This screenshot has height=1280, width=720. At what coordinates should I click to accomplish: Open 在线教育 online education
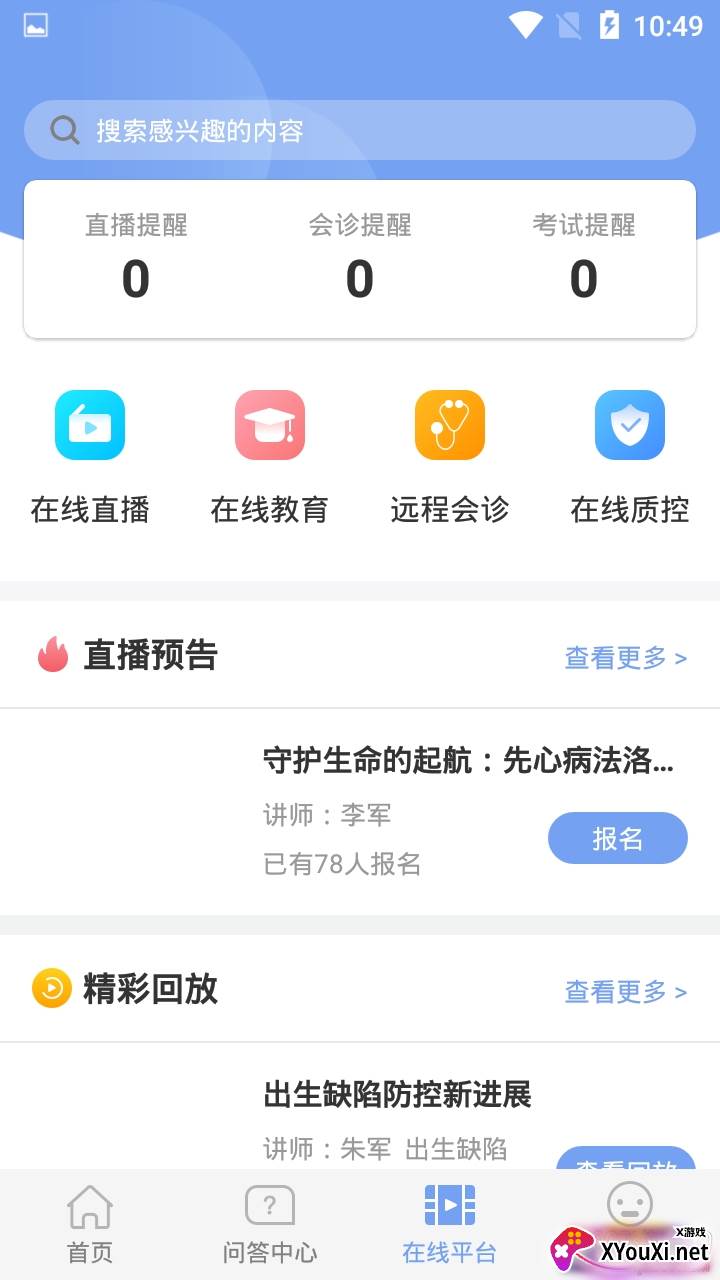coord(270,457)
